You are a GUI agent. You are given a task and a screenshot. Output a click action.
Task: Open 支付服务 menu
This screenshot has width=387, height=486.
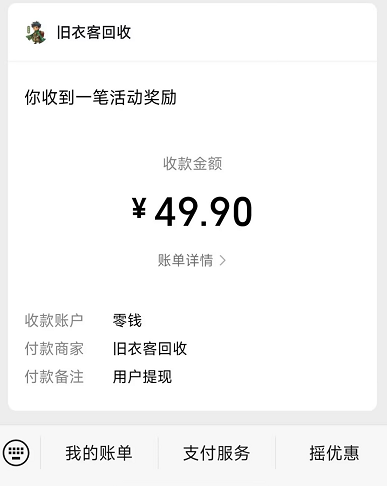[217, 453]
